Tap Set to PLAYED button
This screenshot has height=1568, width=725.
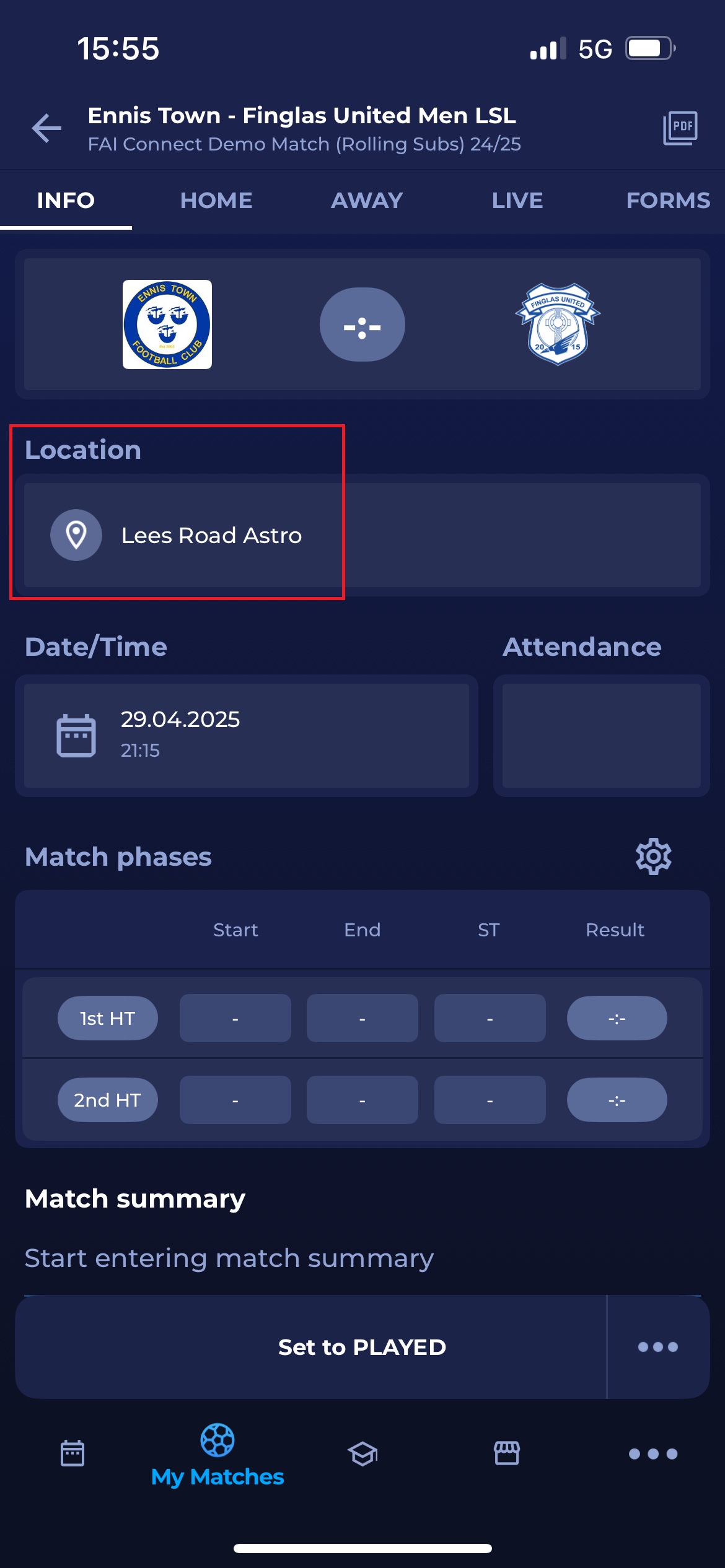(362, 1347)
